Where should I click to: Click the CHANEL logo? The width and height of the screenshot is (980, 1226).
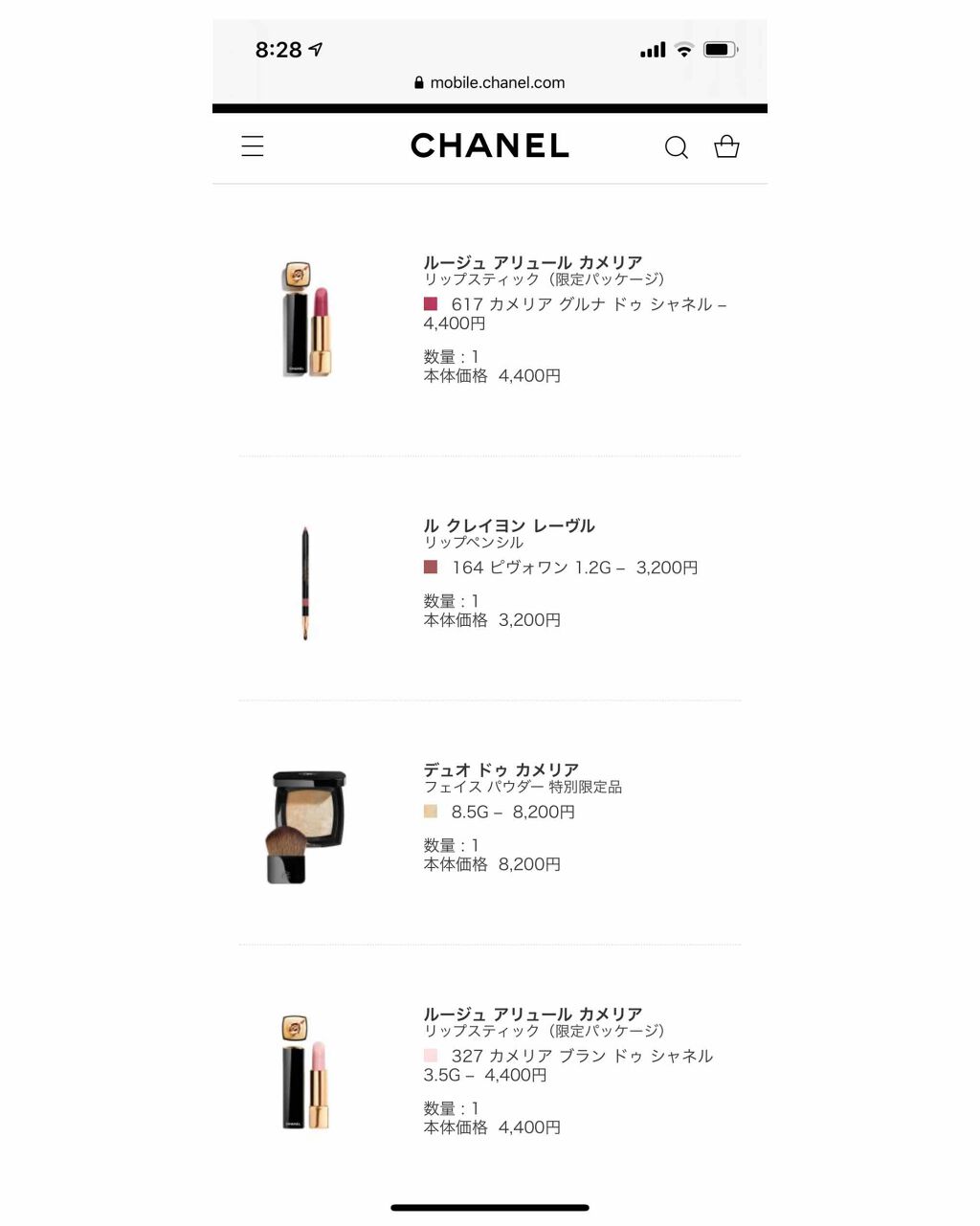[490, 145]
